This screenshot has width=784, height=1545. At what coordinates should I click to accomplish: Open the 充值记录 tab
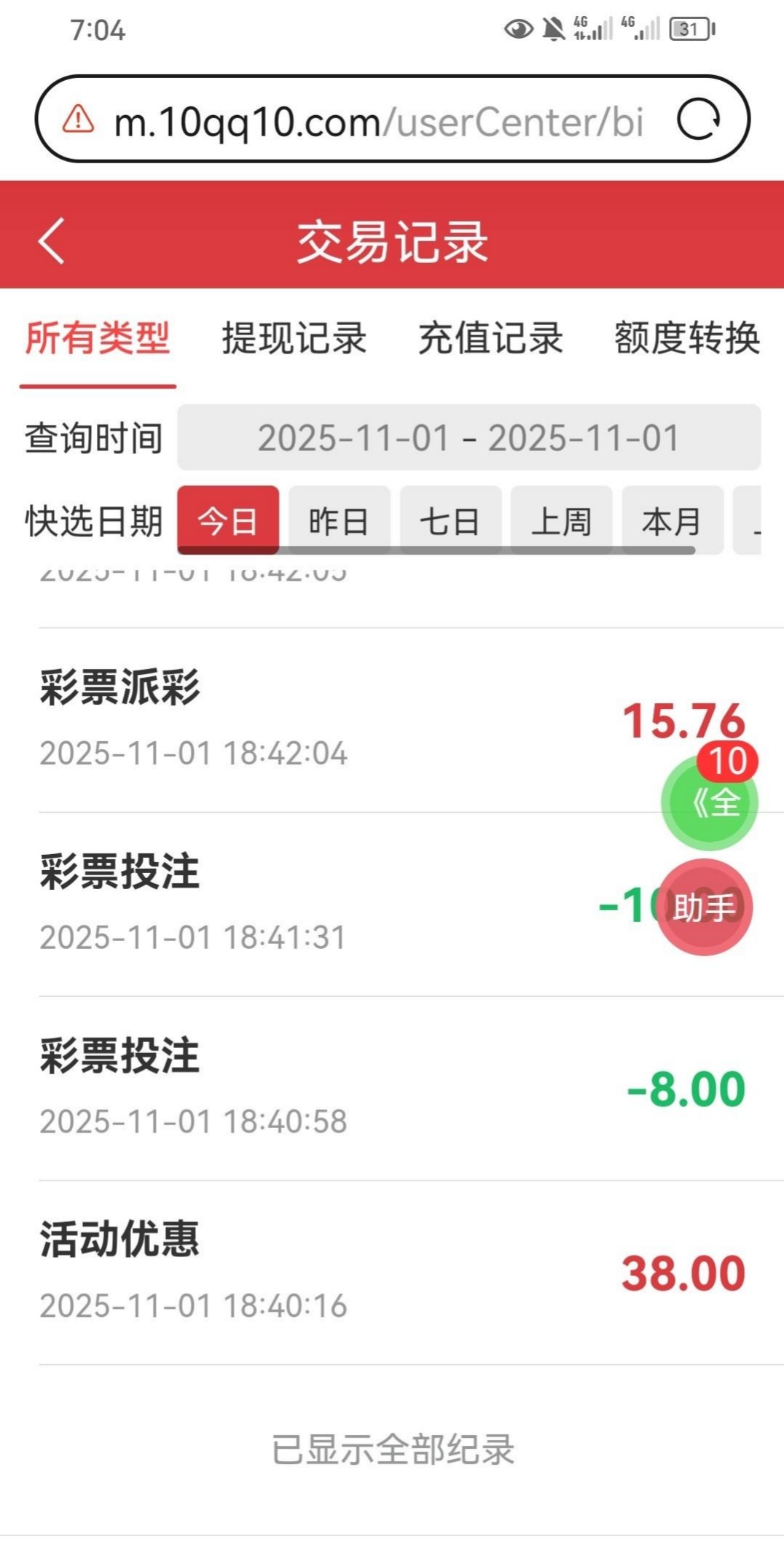(490, 339)
